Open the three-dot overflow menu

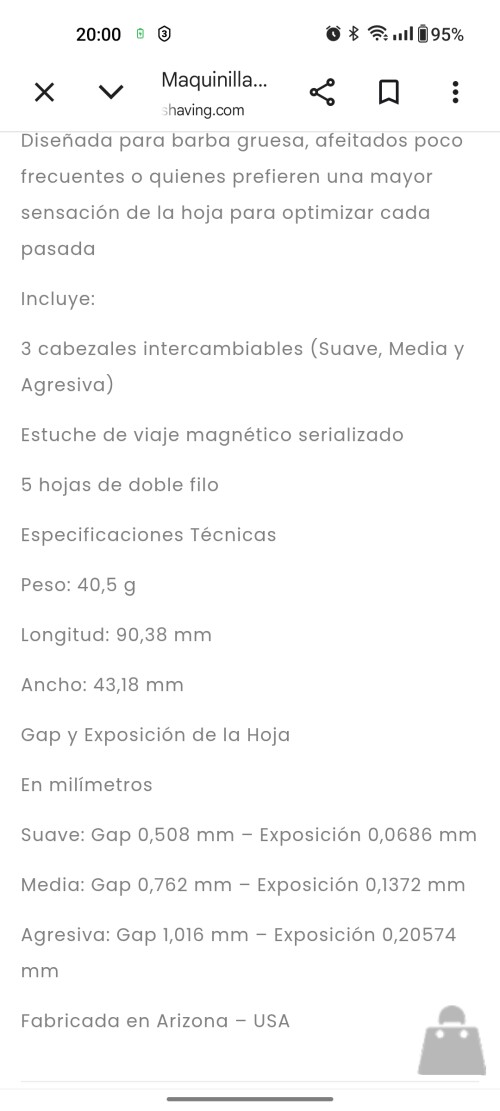click(x=455, y=92)
